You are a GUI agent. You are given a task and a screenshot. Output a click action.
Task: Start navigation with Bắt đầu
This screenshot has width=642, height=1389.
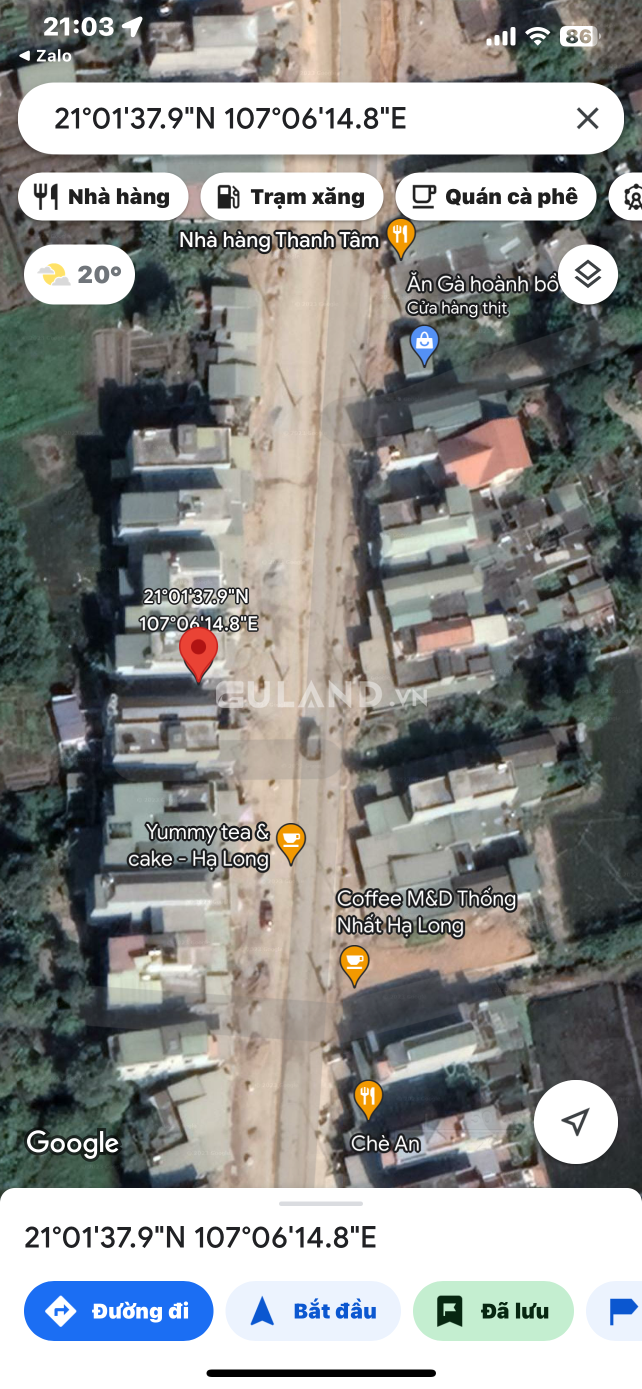click(313, 1310)
